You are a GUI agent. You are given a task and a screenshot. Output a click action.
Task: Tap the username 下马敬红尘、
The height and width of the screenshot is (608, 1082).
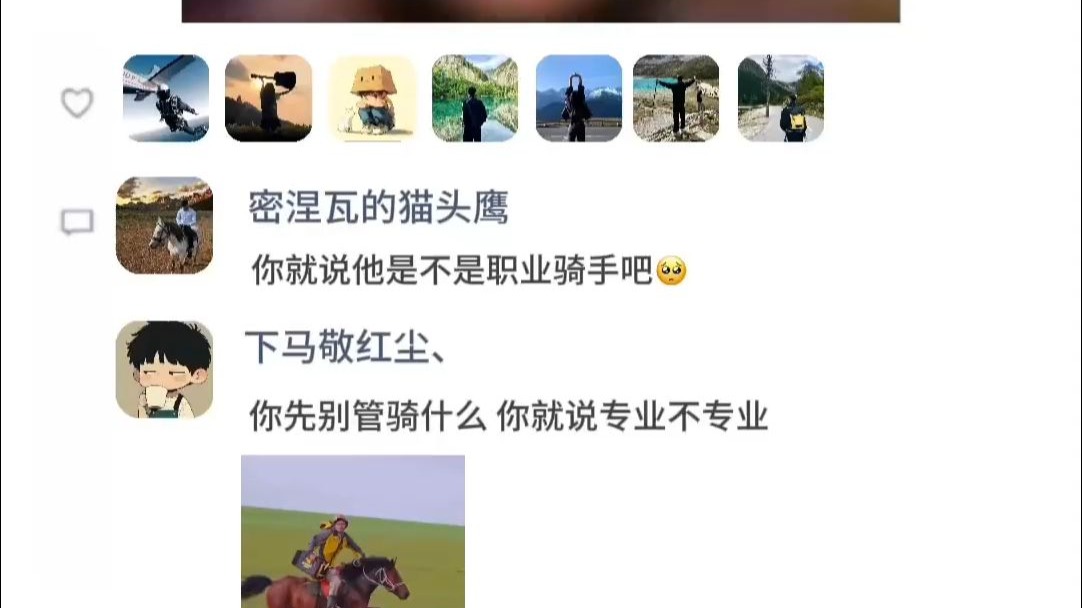tap(346, 350)
